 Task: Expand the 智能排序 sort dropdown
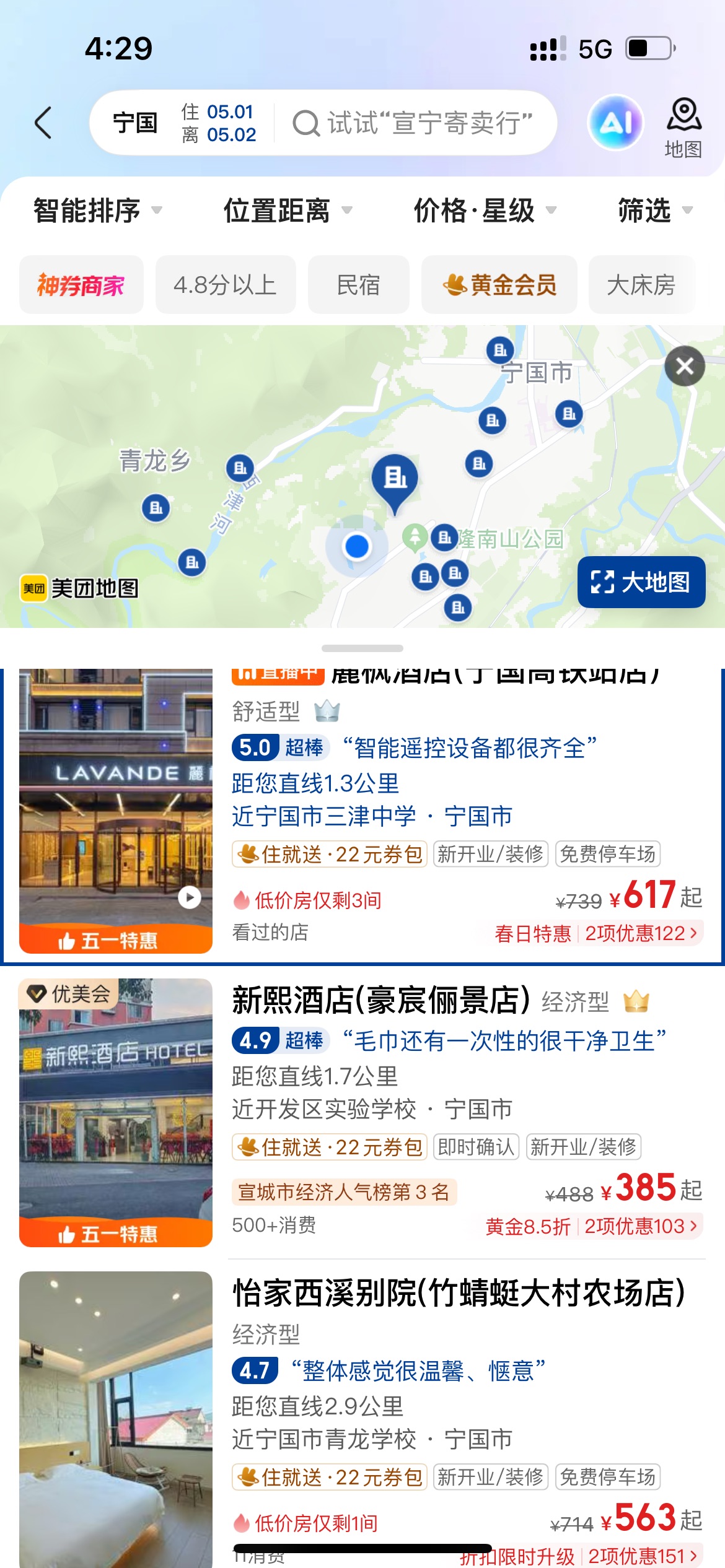coord(97,211)
